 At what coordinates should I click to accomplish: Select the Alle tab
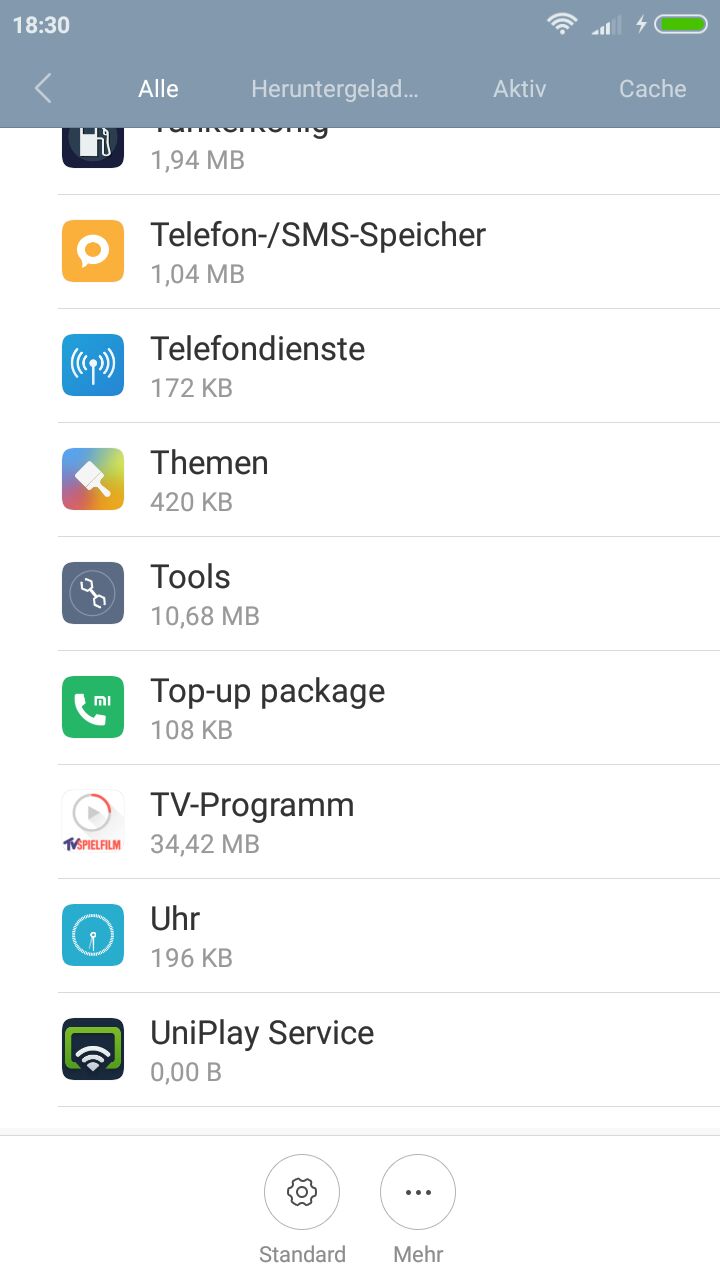point(158,89)
